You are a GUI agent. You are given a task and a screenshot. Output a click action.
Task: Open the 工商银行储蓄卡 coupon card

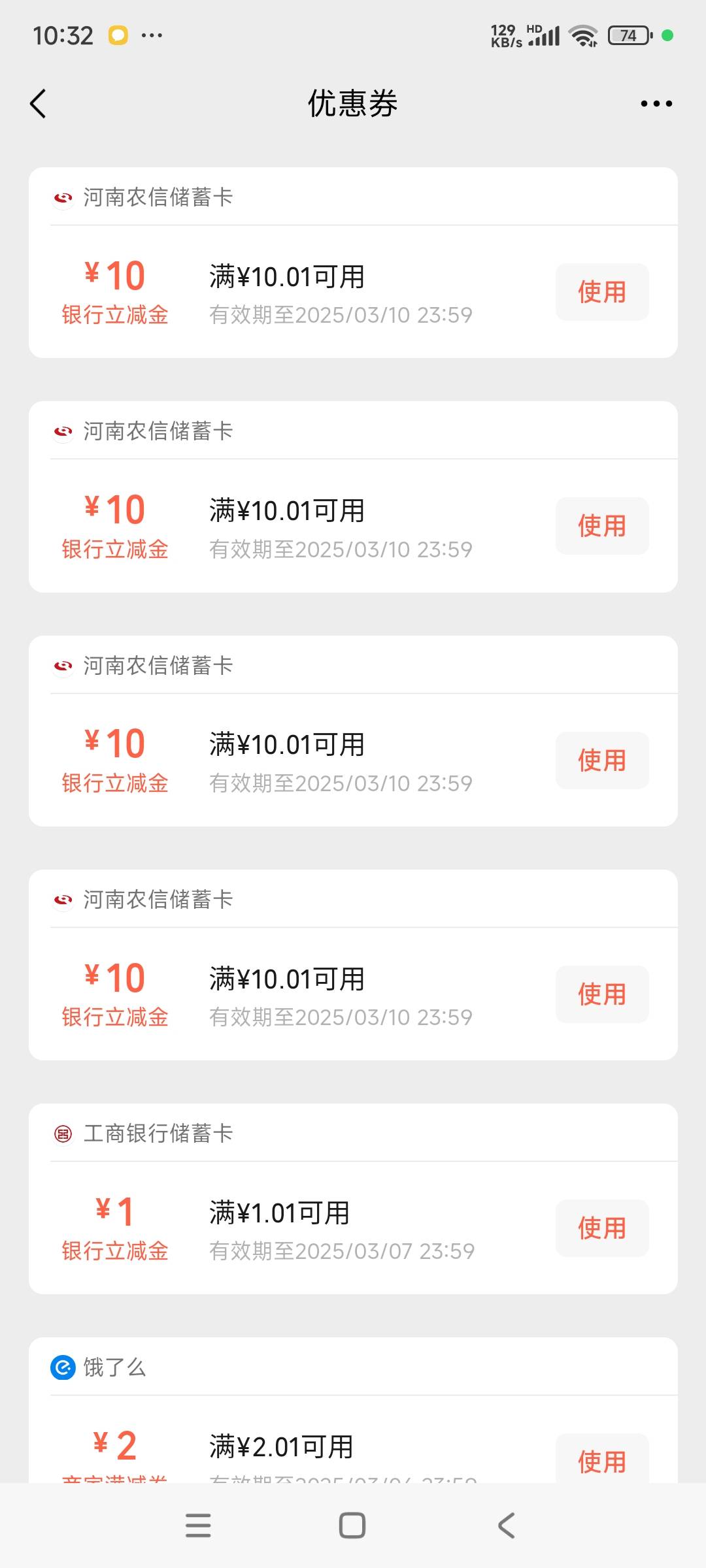point(353,1199)
